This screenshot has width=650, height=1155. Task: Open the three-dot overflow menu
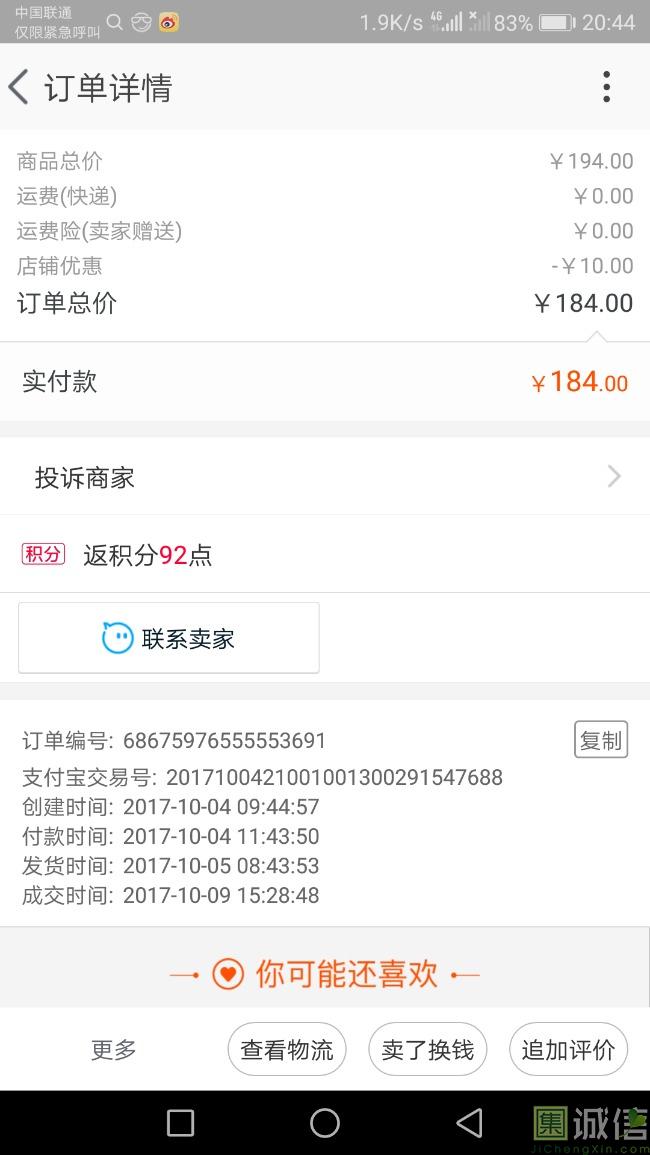(x=606, y=88)
